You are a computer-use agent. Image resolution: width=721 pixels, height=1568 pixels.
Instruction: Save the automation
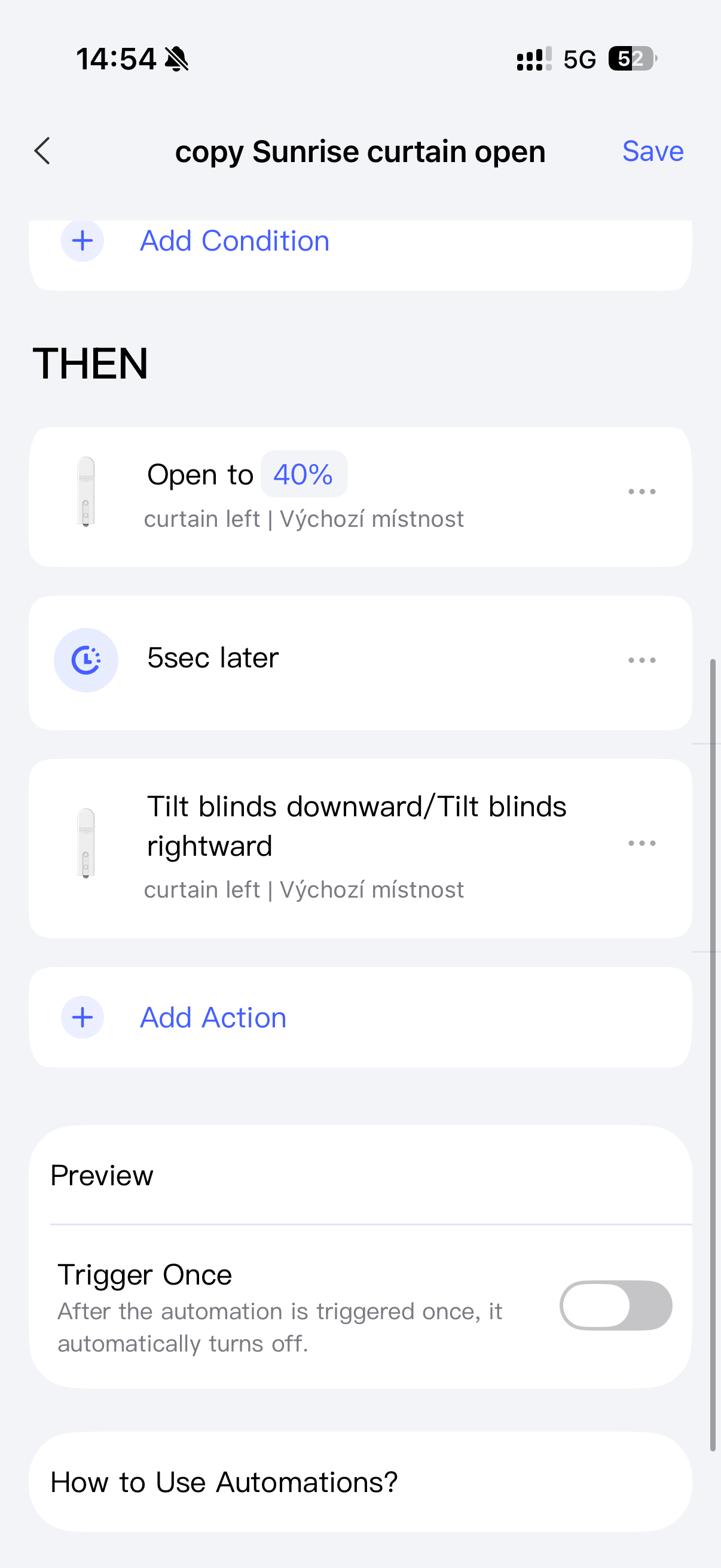point(652,151)
